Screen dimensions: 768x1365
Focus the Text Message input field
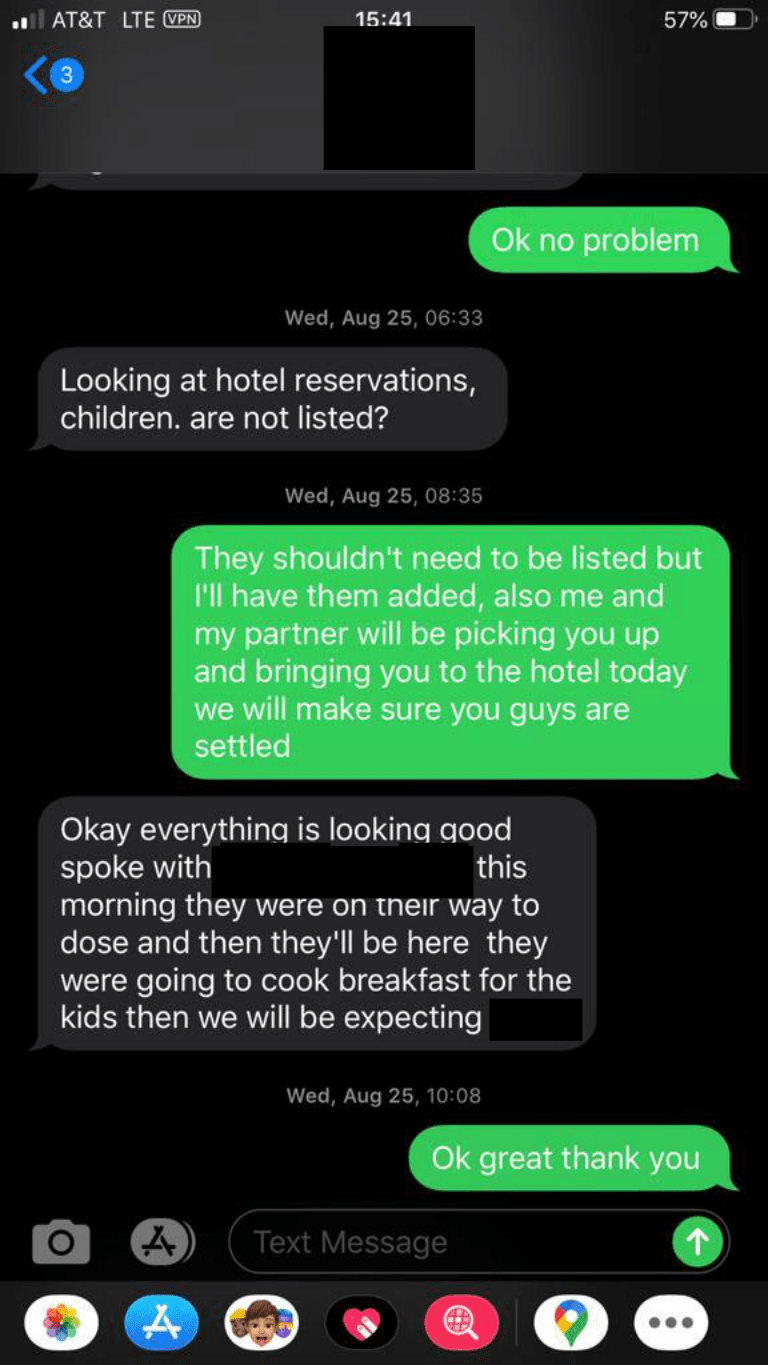(x=450, y=1242)
